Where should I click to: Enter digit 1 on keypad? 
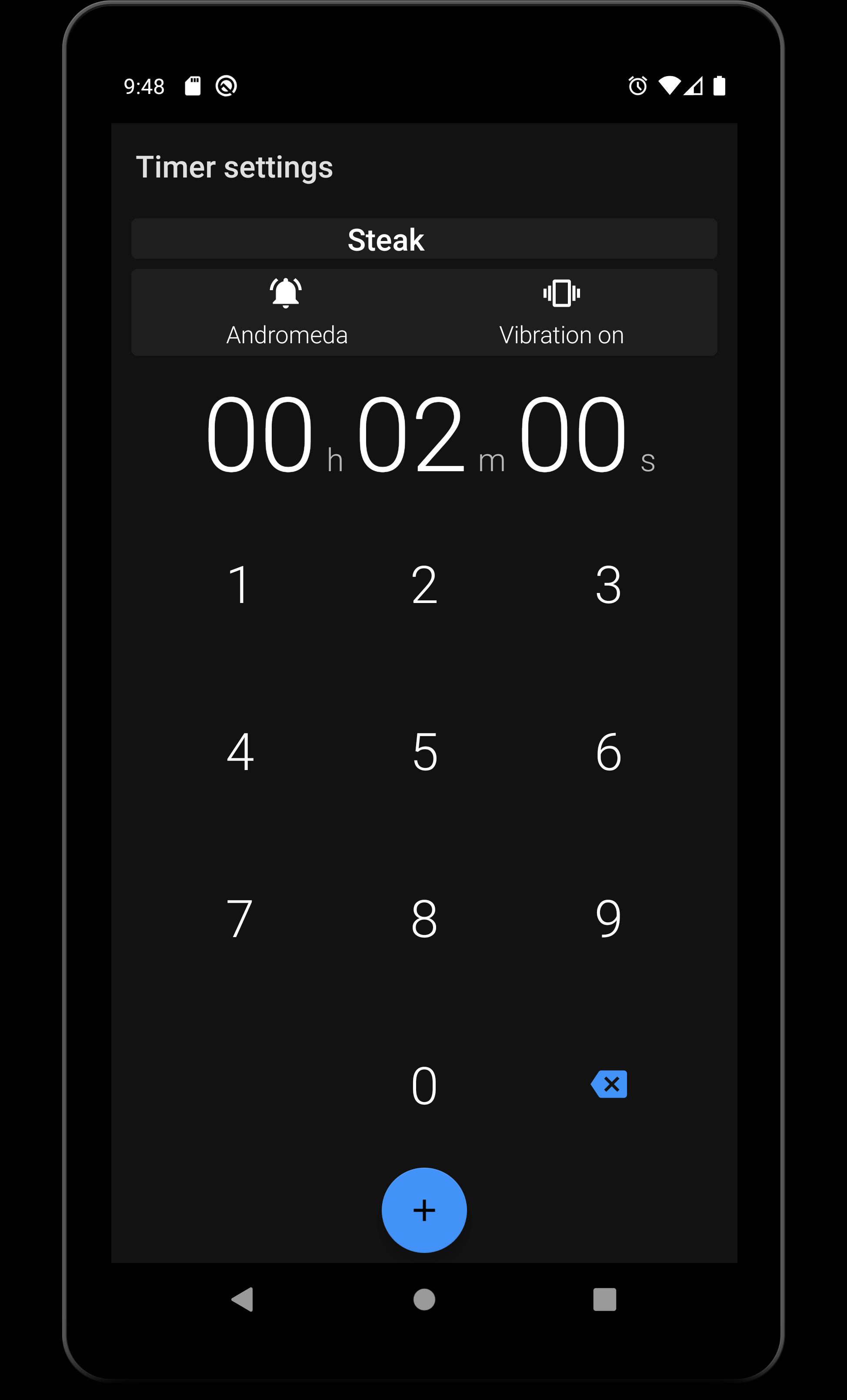click(240, 585)
